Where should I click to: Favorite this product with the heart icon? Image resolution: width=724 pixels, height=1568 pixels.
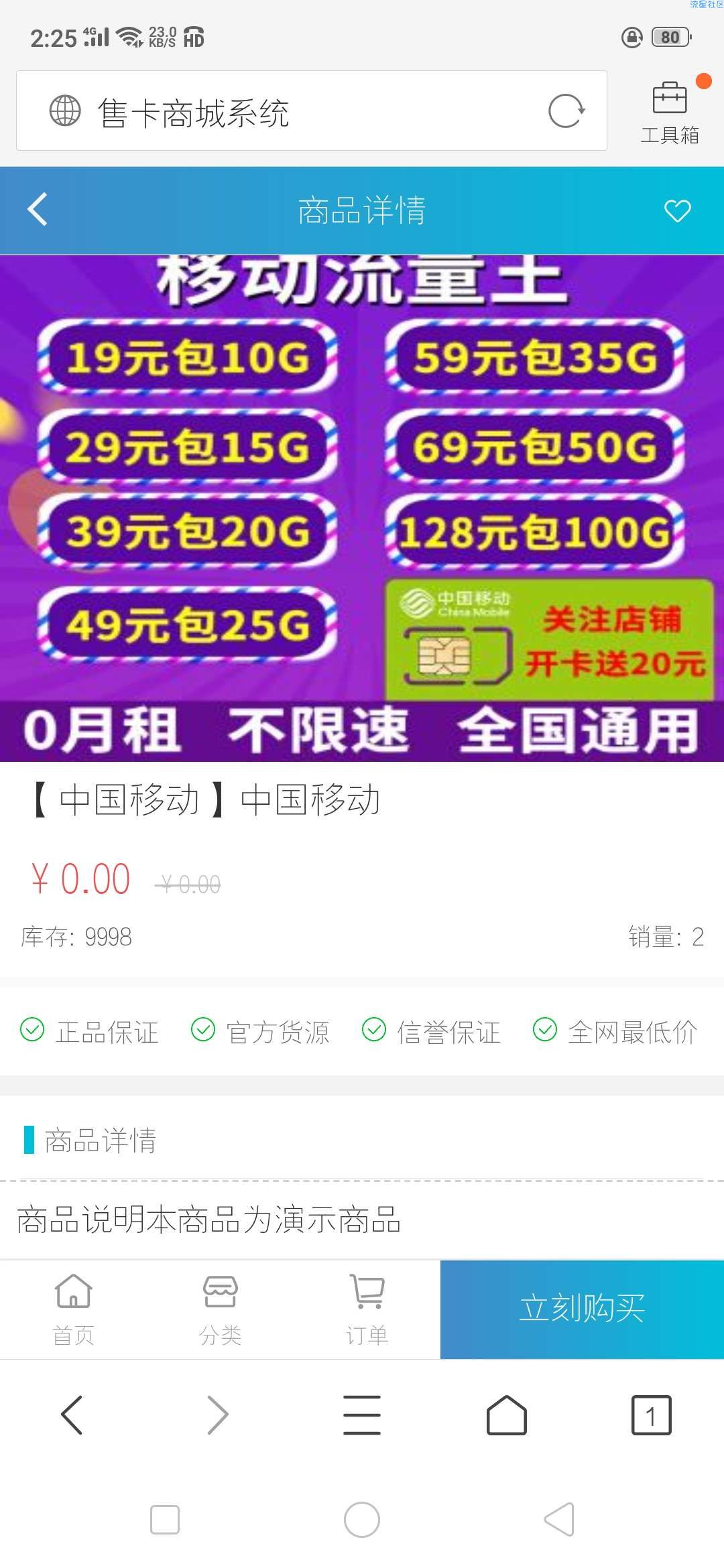click(x=677, y=211)
